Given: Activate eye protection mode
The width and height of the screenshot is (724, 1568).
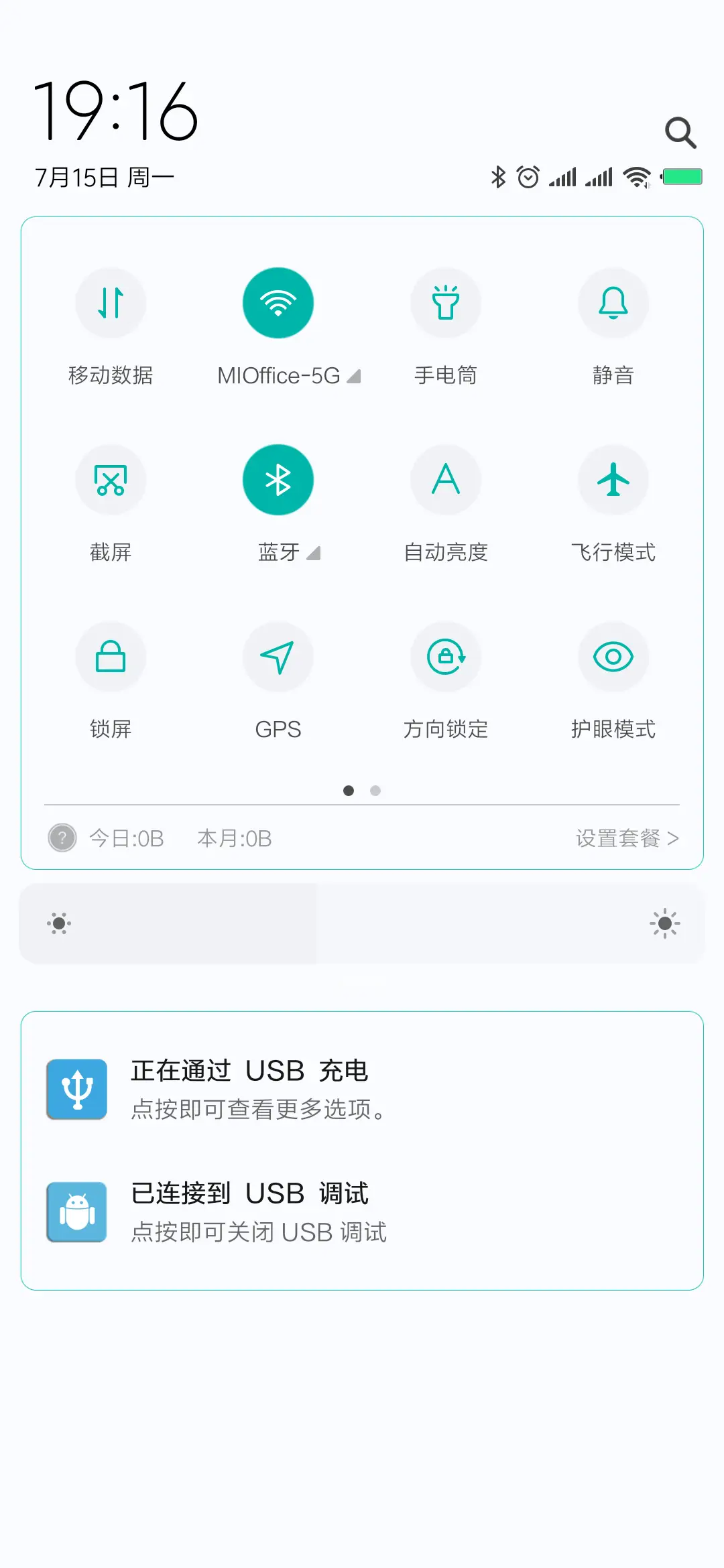Looking at the screenshot, I should click(613, 657).
